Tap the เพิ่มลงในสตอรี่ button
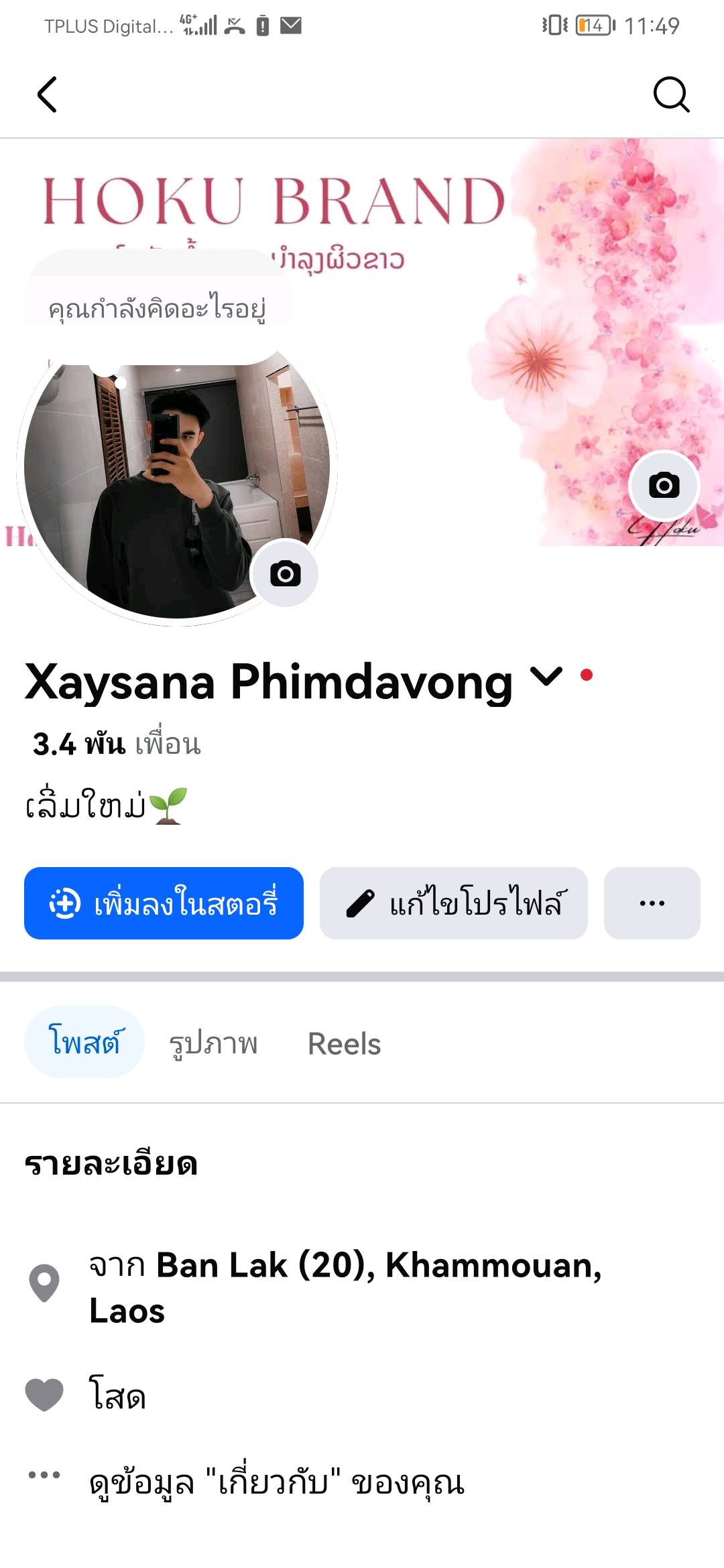724x1568 pixels. coord(164,903)
